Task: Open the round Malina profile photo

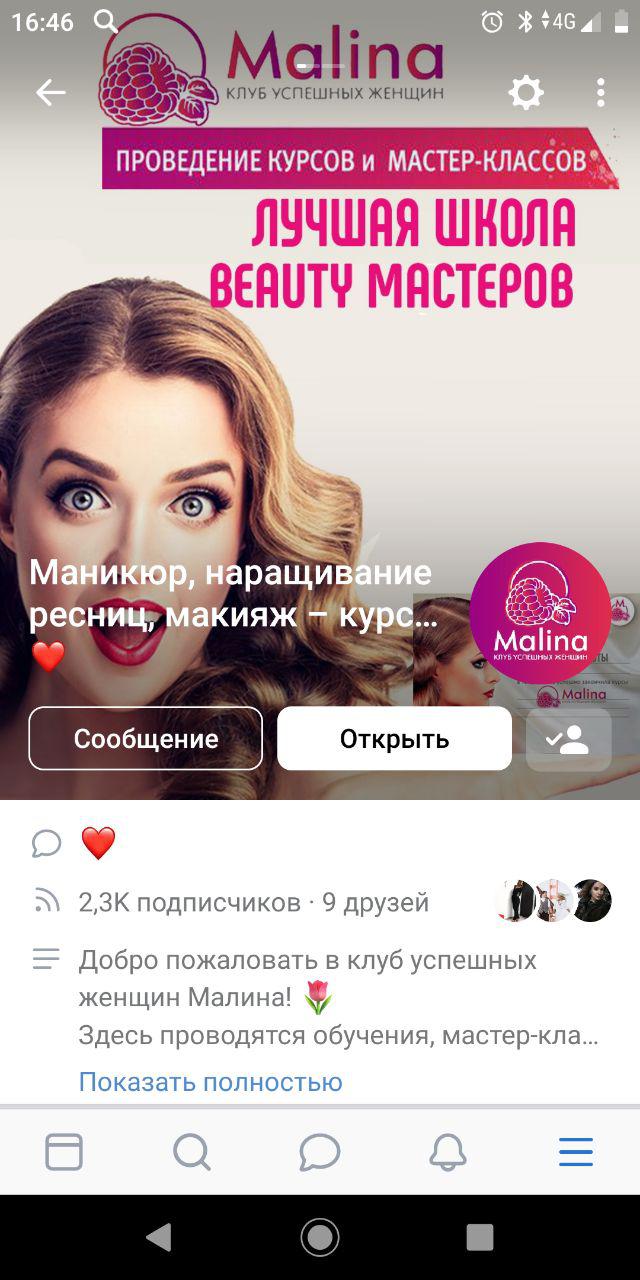Action: click(540, 613)
